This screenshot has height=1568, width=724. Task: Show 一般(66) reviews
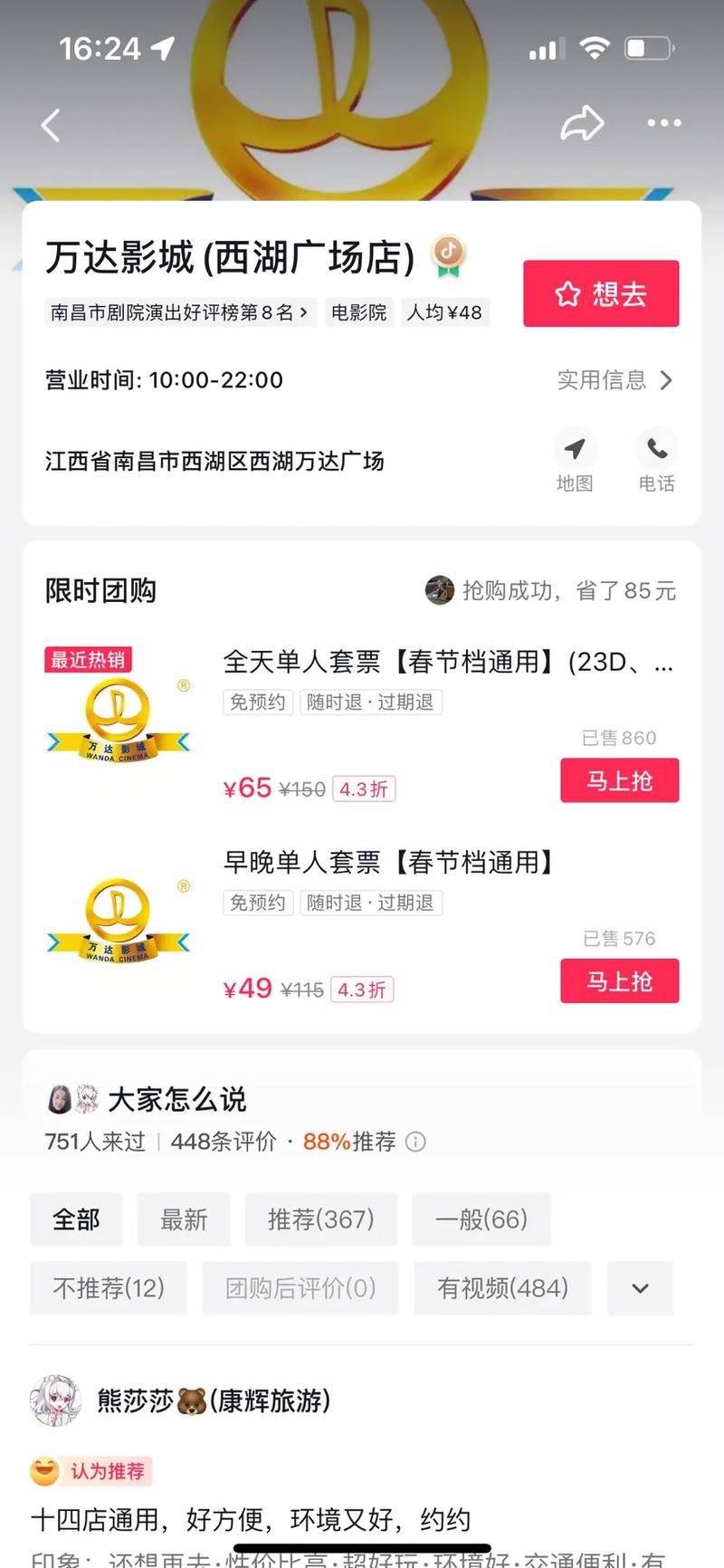click(x=481, y=1219)
